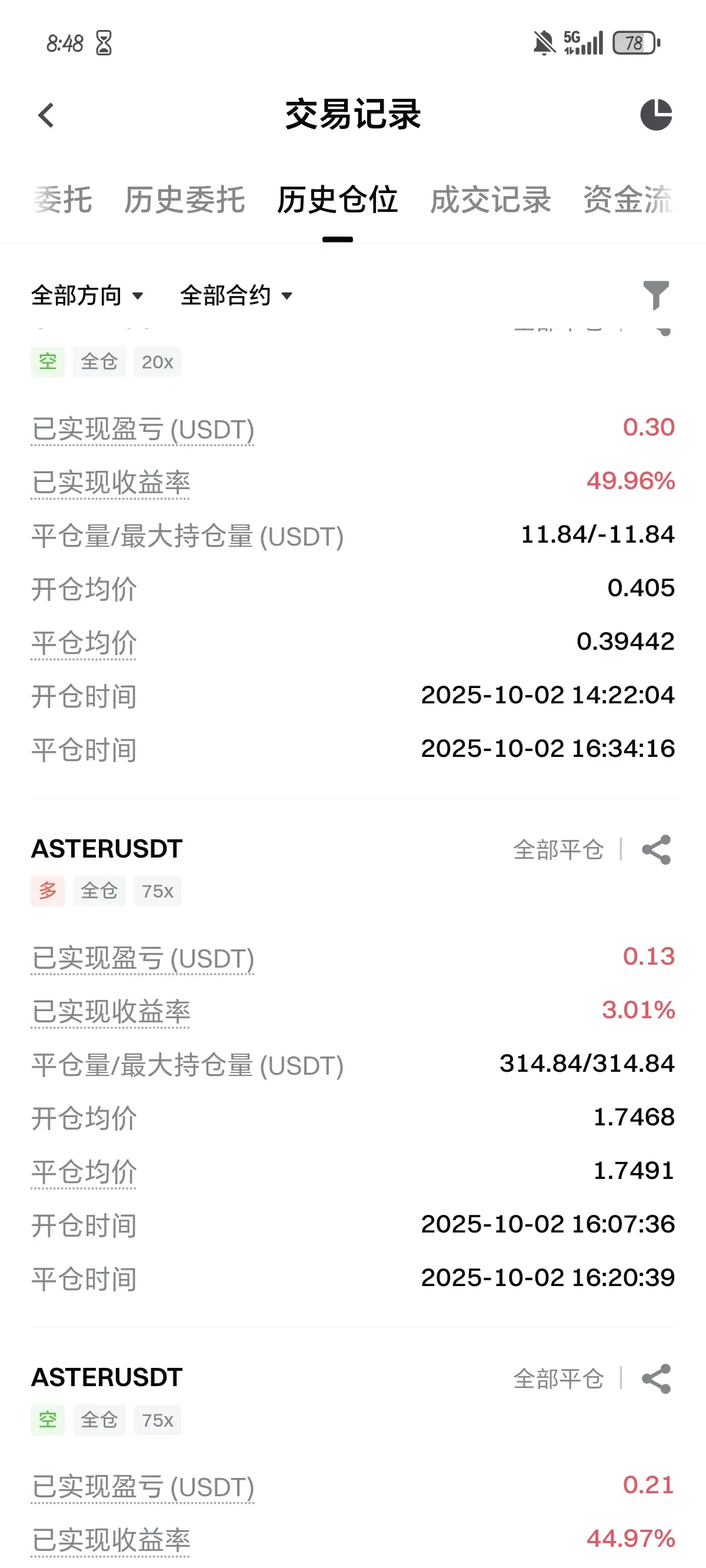Share the ASTERUSDT 空 75x position
This screenshot has height=1568, width=706.
(x=656, y=1378)
